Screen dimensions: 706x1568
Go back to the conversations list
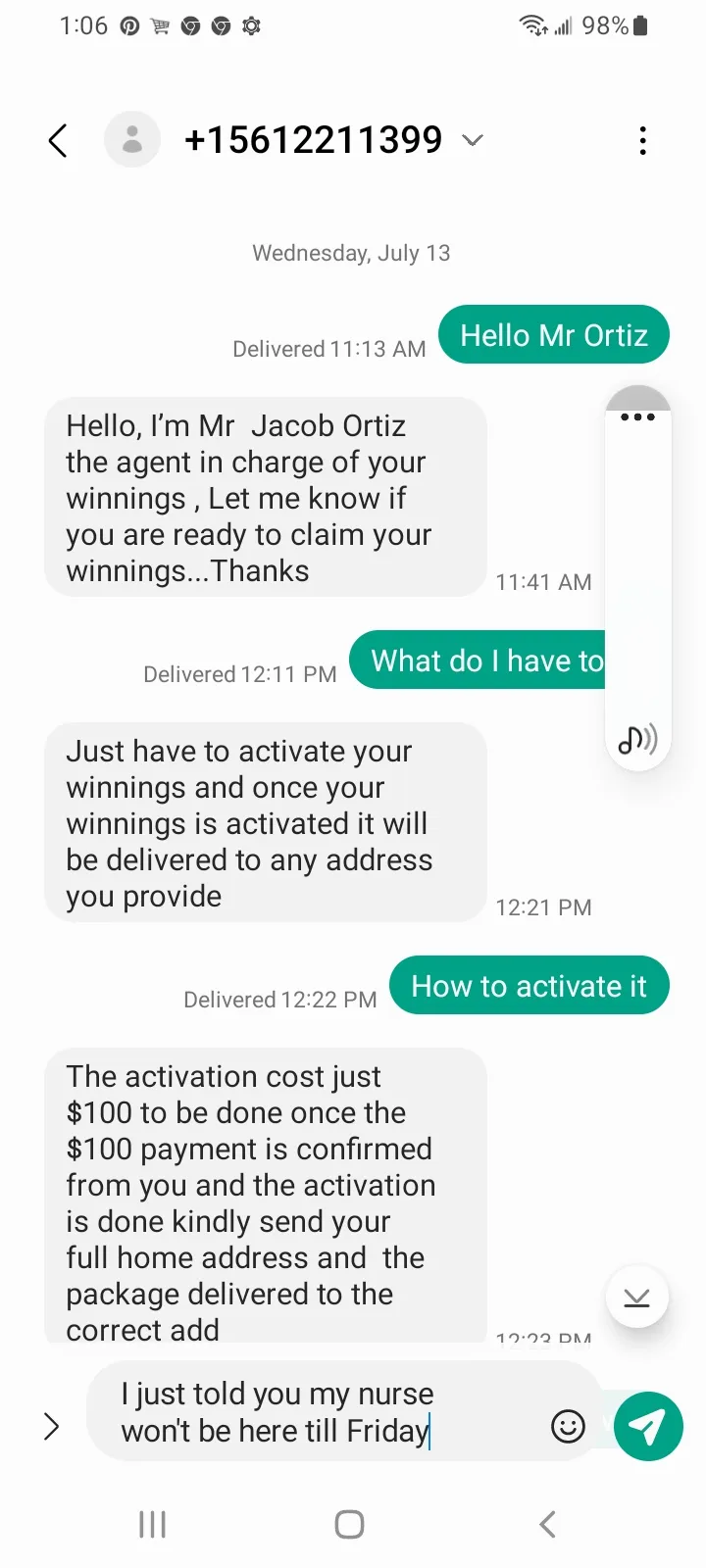coord(59,141)
